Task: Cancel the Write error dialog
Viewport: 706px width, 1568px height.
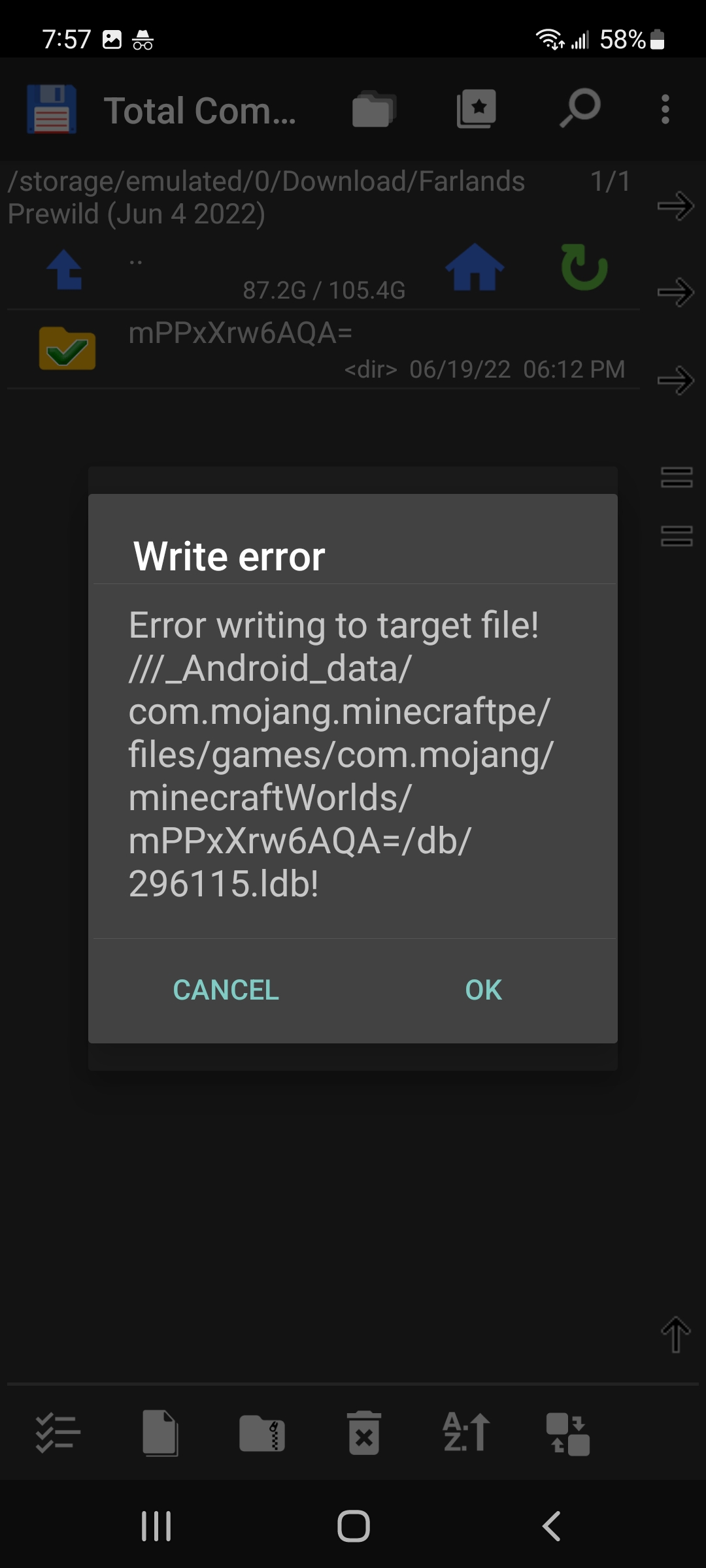Action: pyautogui.click(x=226, y=990)
